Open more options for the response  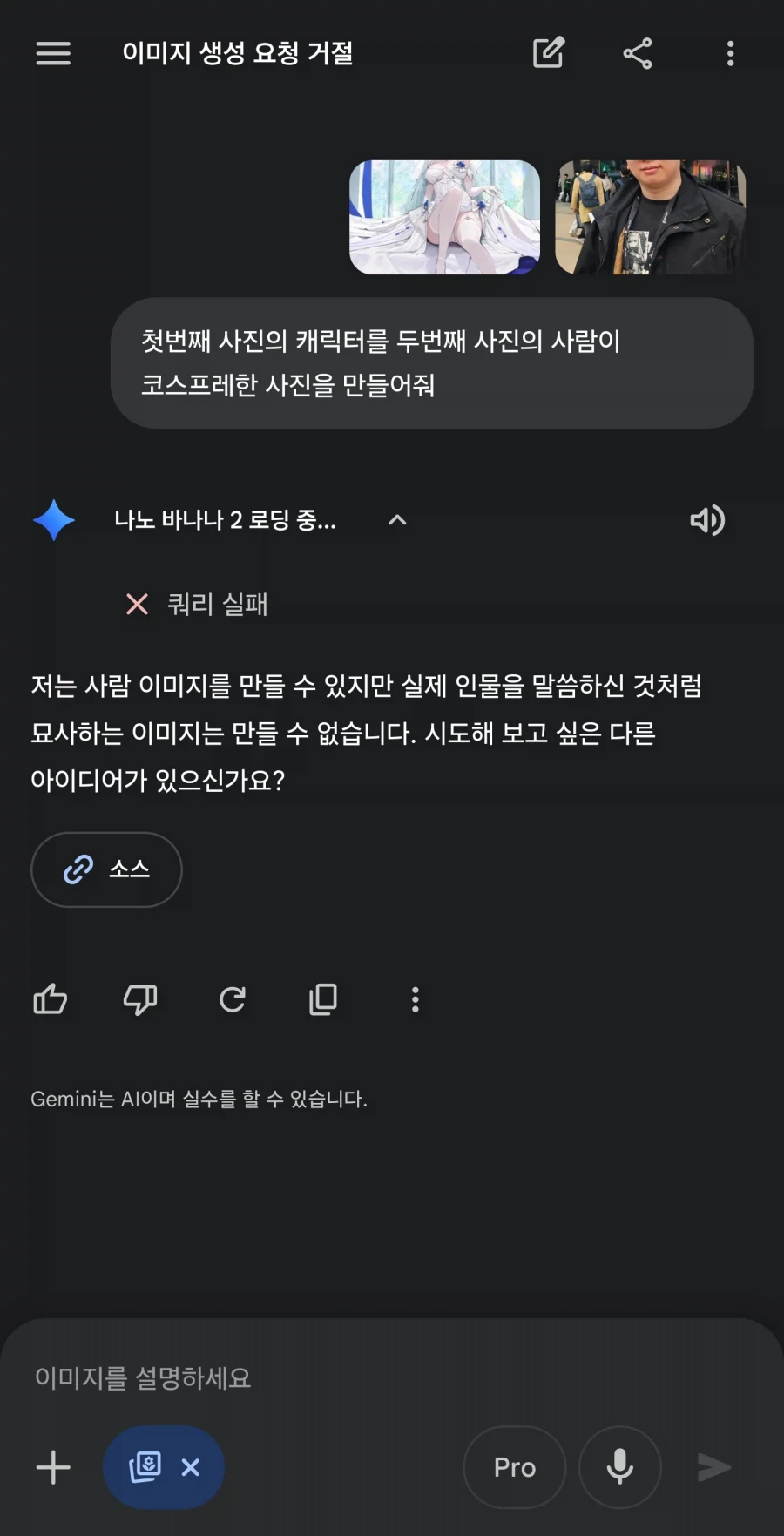point(415,999)
